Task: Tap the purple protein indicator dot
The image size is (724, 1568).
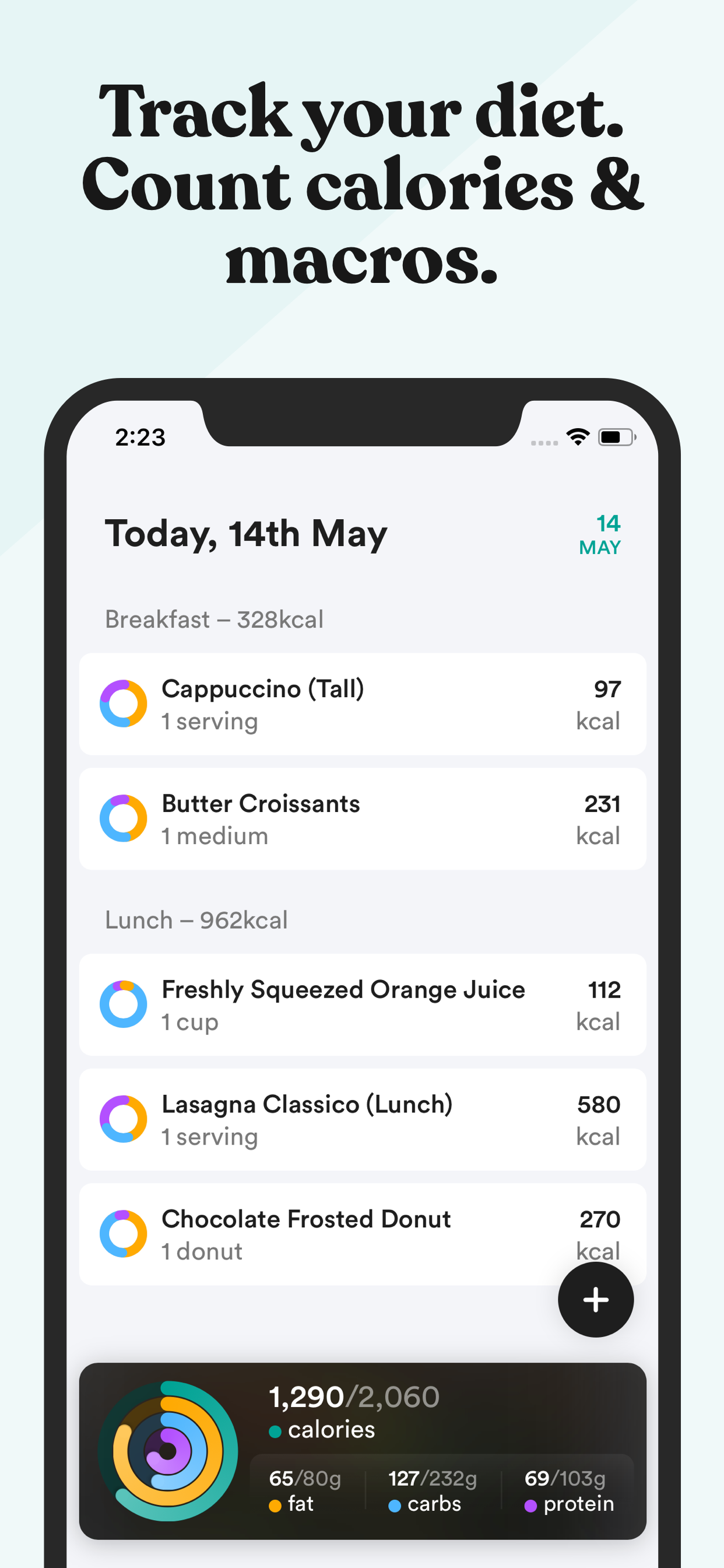Action: 530,1503
